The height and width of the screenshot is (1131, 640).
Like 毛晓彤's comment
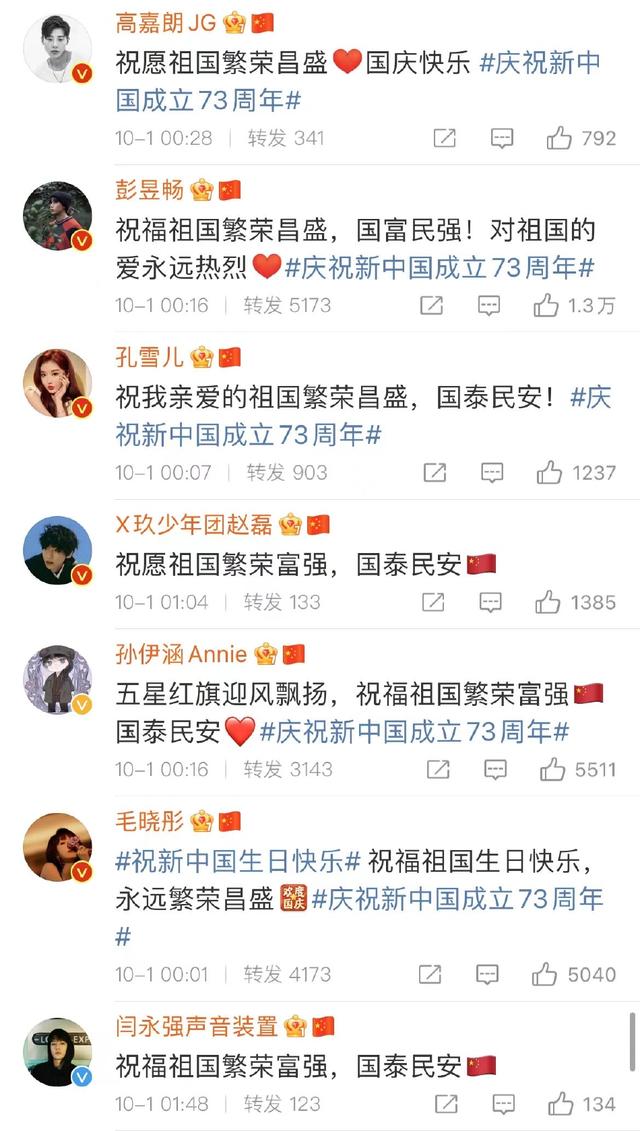click(544, 973)
